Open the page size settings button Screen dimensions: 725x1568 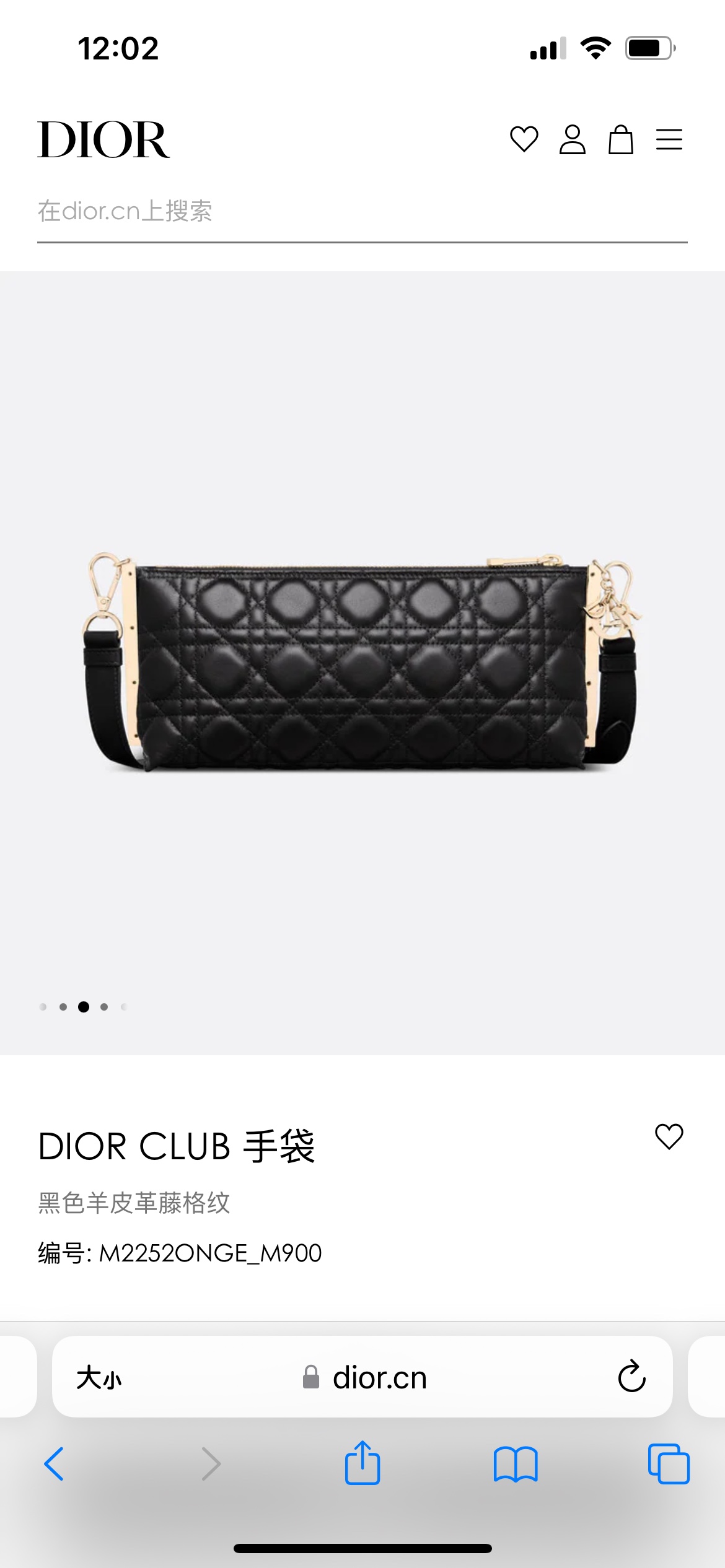[x=99, y=1378]
